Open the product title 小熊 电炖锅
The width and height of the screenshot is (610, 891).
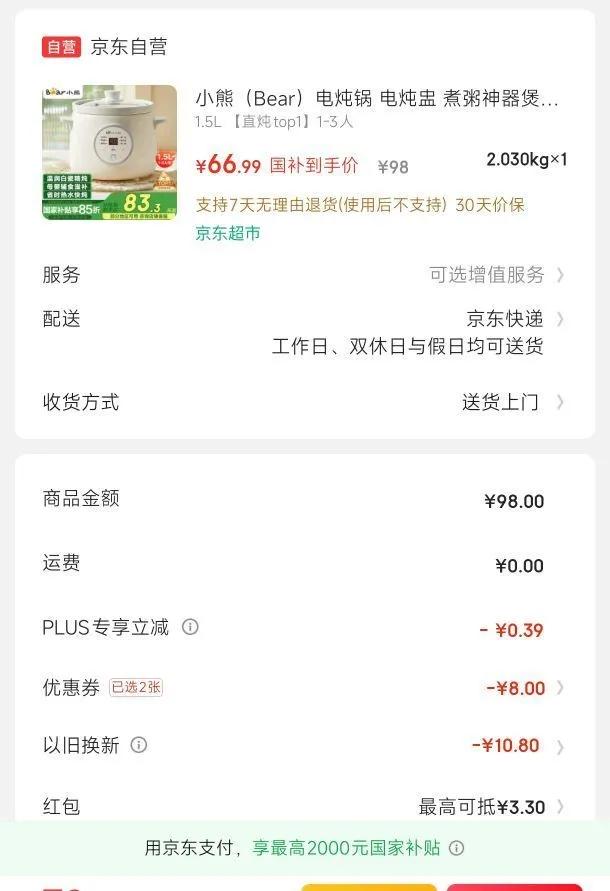[x=376, y=98]
